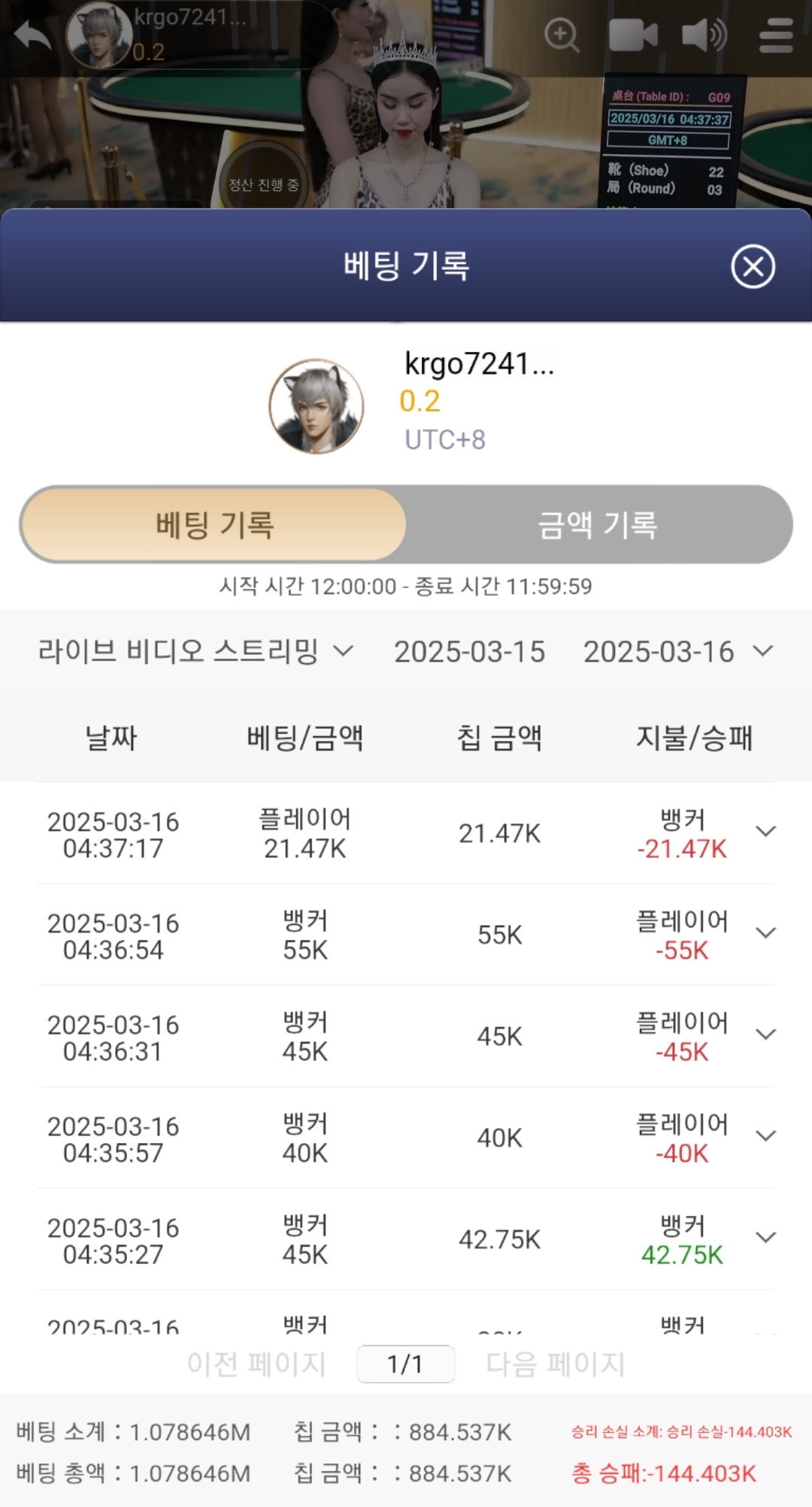Expand the 04:36:31 bet record
812x1507 pixels.
765,1035
